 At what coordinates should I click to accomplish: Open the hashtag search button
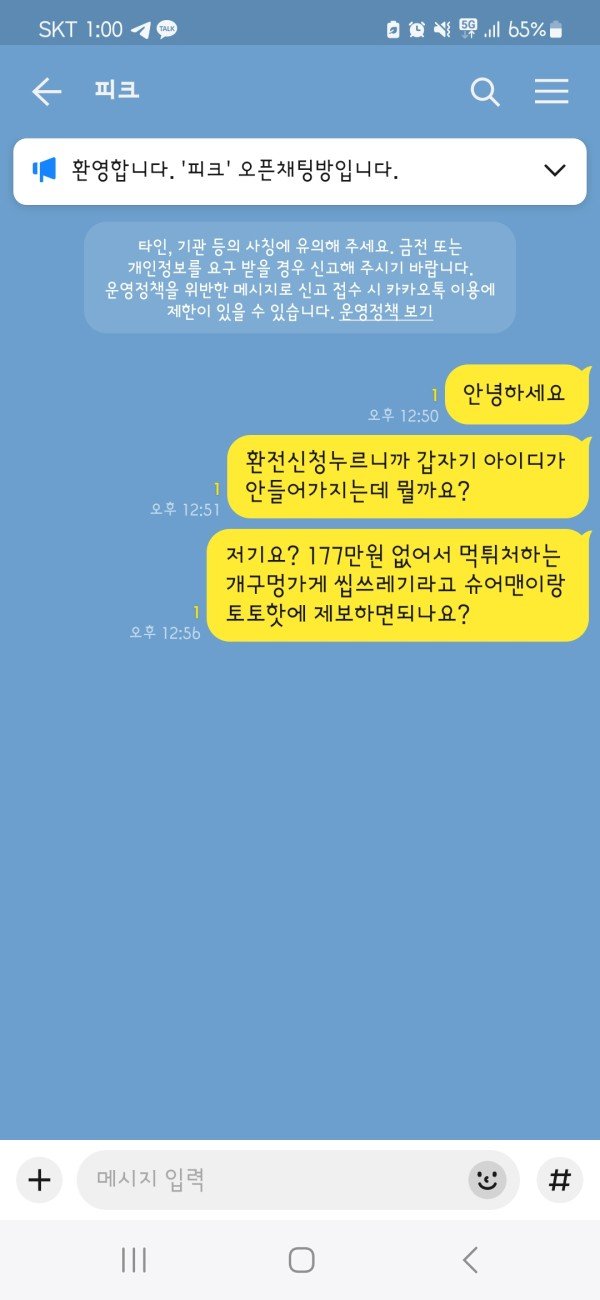(x=560, y=1180)
